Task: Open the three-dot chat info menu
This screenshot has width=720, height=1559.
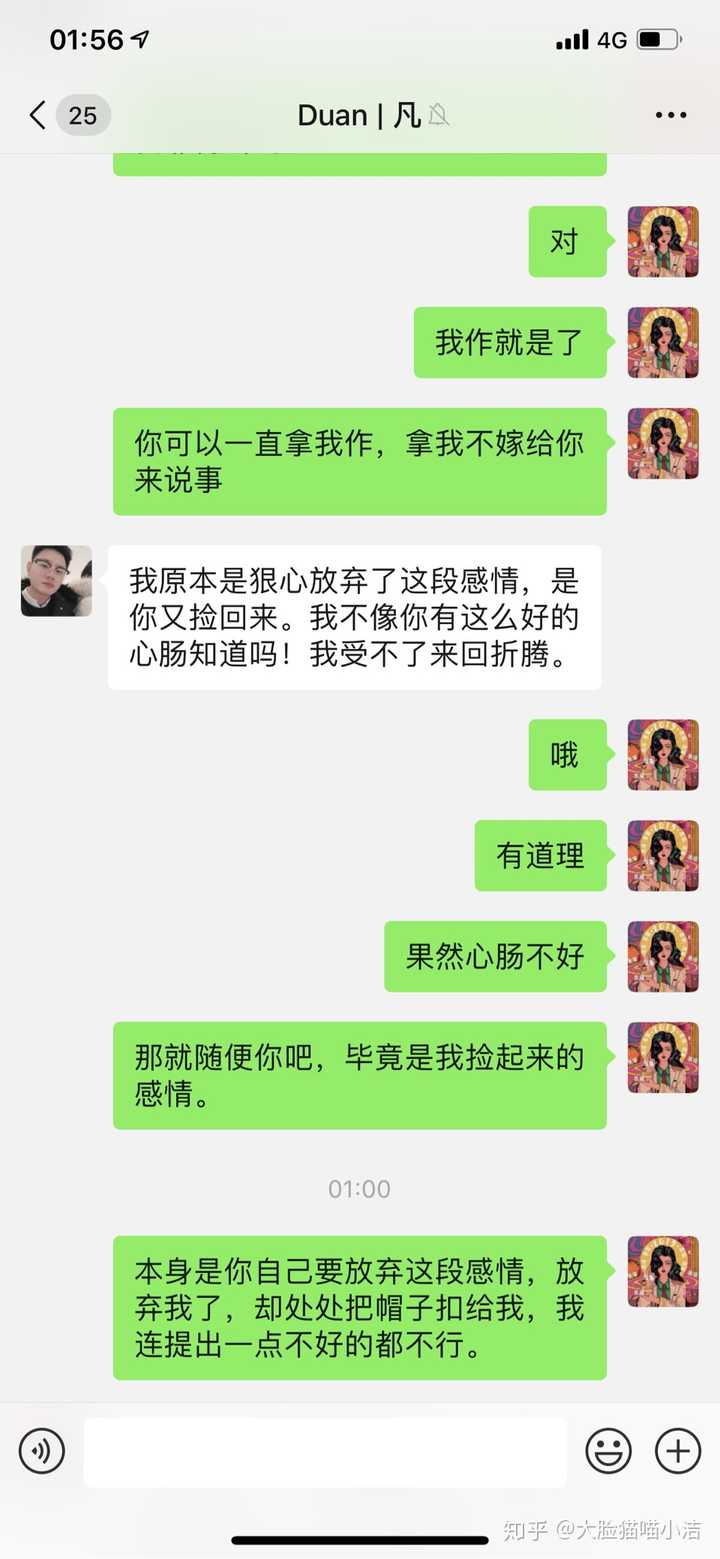Action: coord(671,115)
